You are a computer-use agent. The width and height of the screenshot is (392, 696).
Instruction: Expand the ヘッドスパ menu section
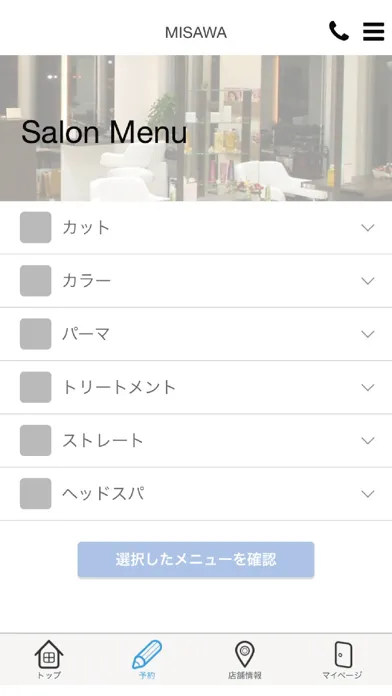pyautogui.click(x=196, y=494)
